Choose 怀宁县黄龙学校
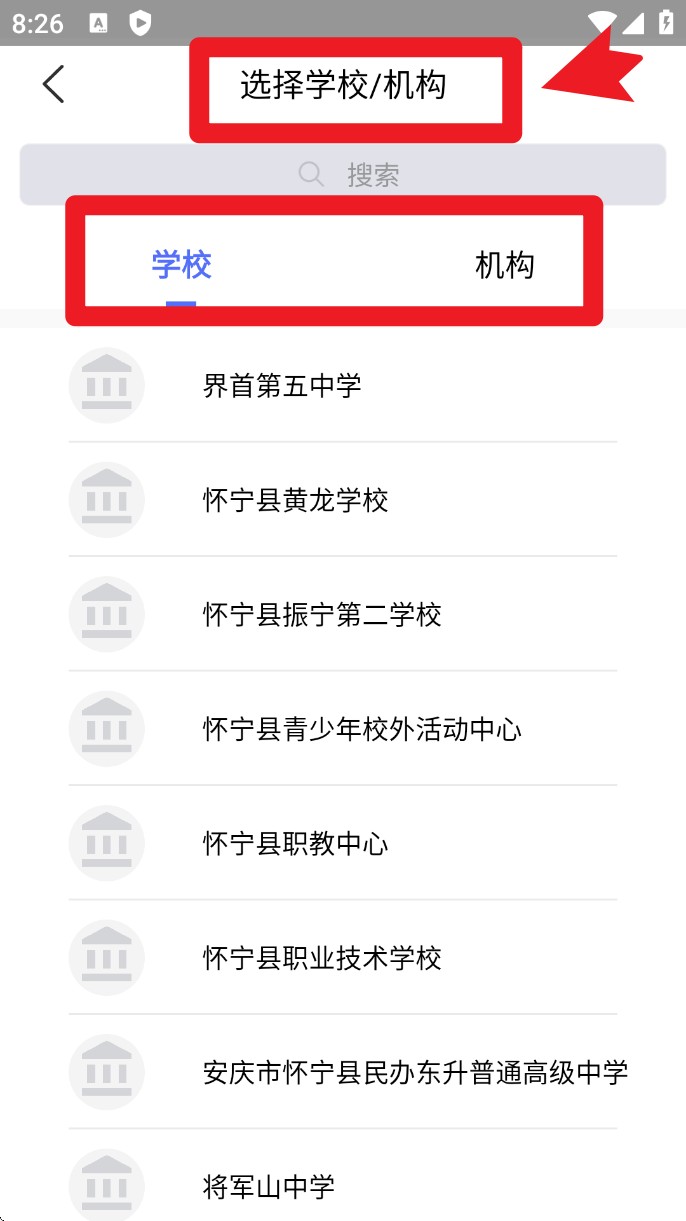 coord(295,500)
